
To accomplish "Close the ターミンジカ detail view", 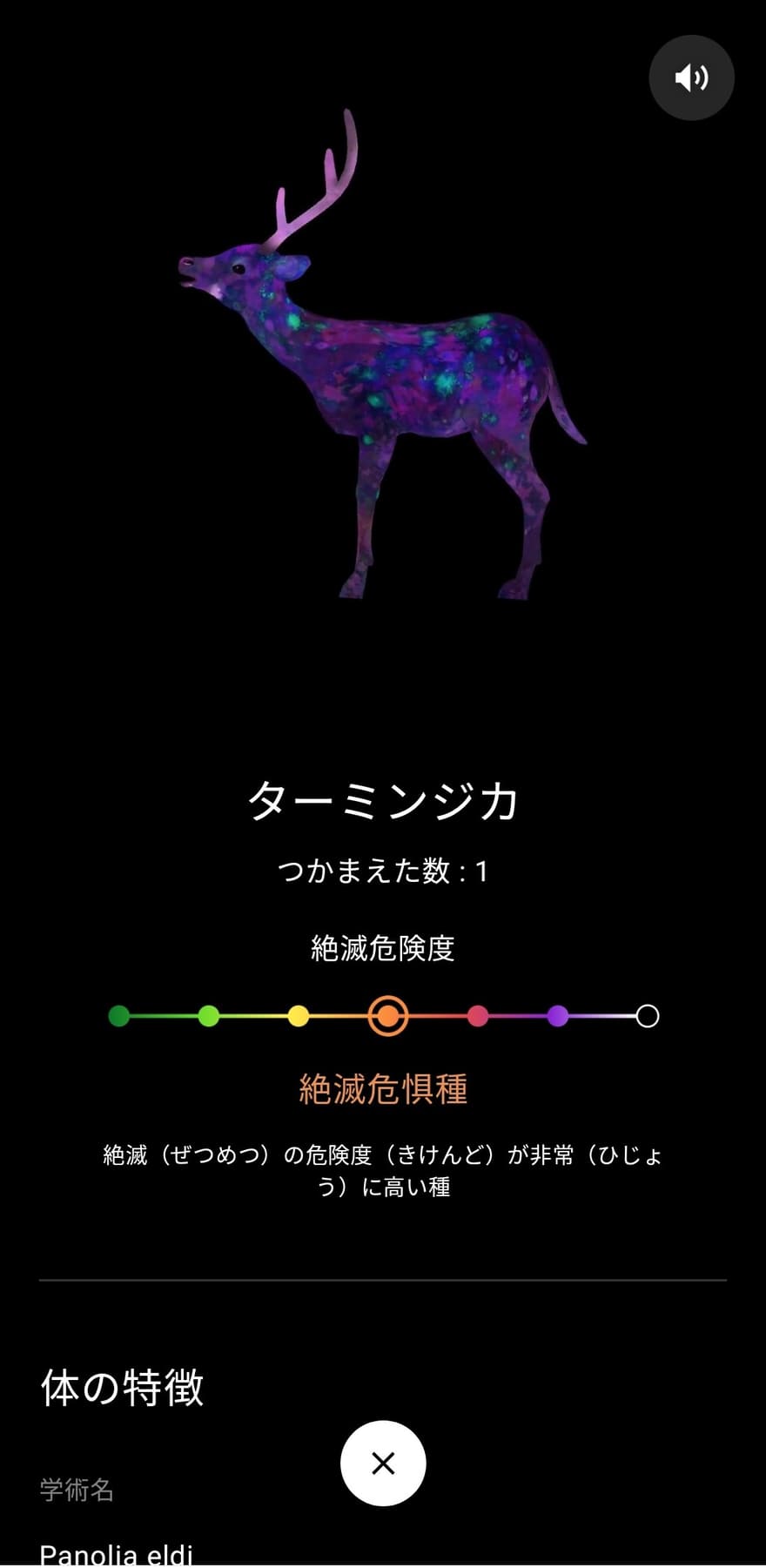I will 383,1463.
